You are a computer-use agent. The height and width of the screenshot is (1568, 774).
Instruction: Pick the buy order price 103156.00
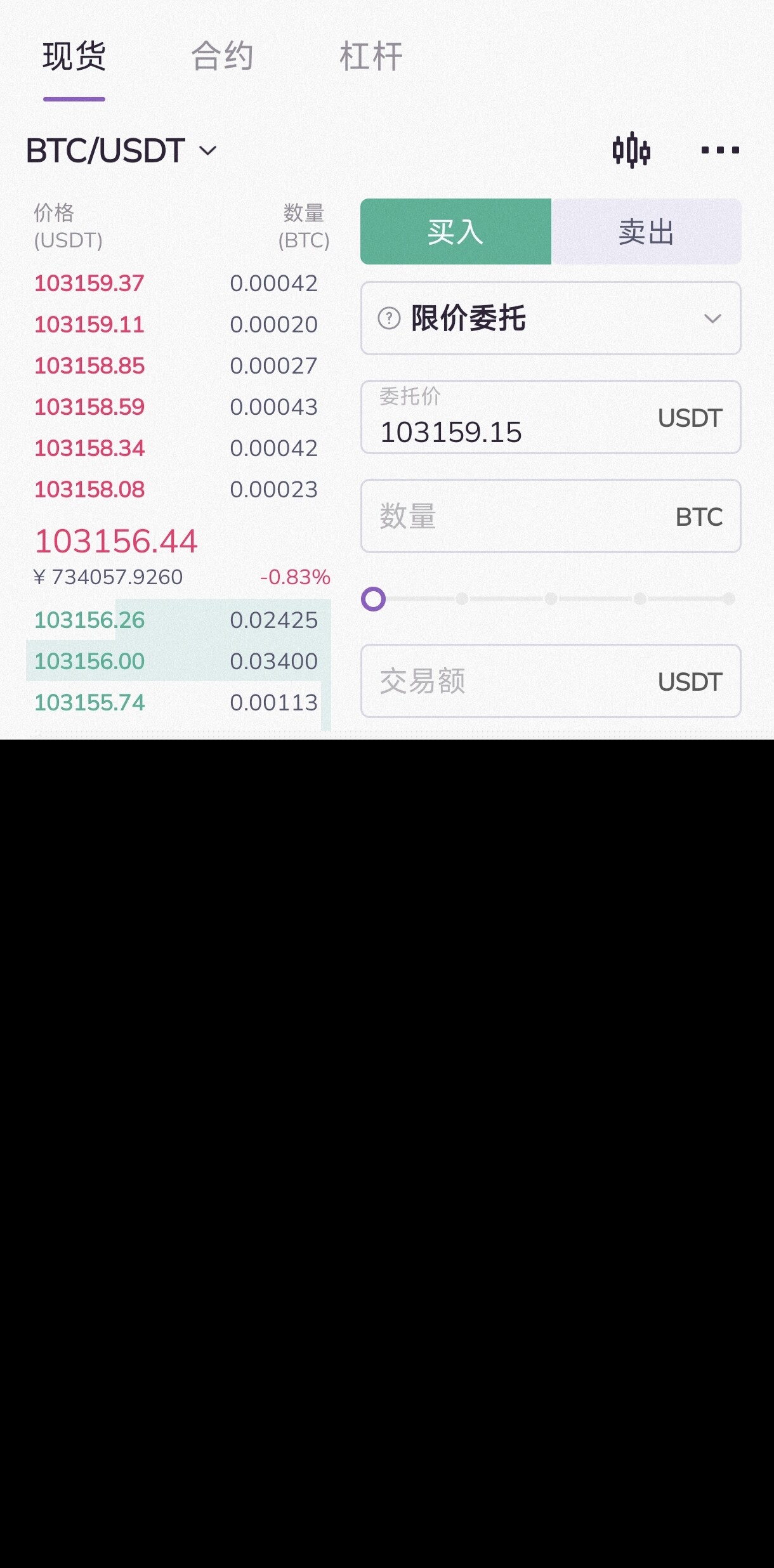point(89,662)
